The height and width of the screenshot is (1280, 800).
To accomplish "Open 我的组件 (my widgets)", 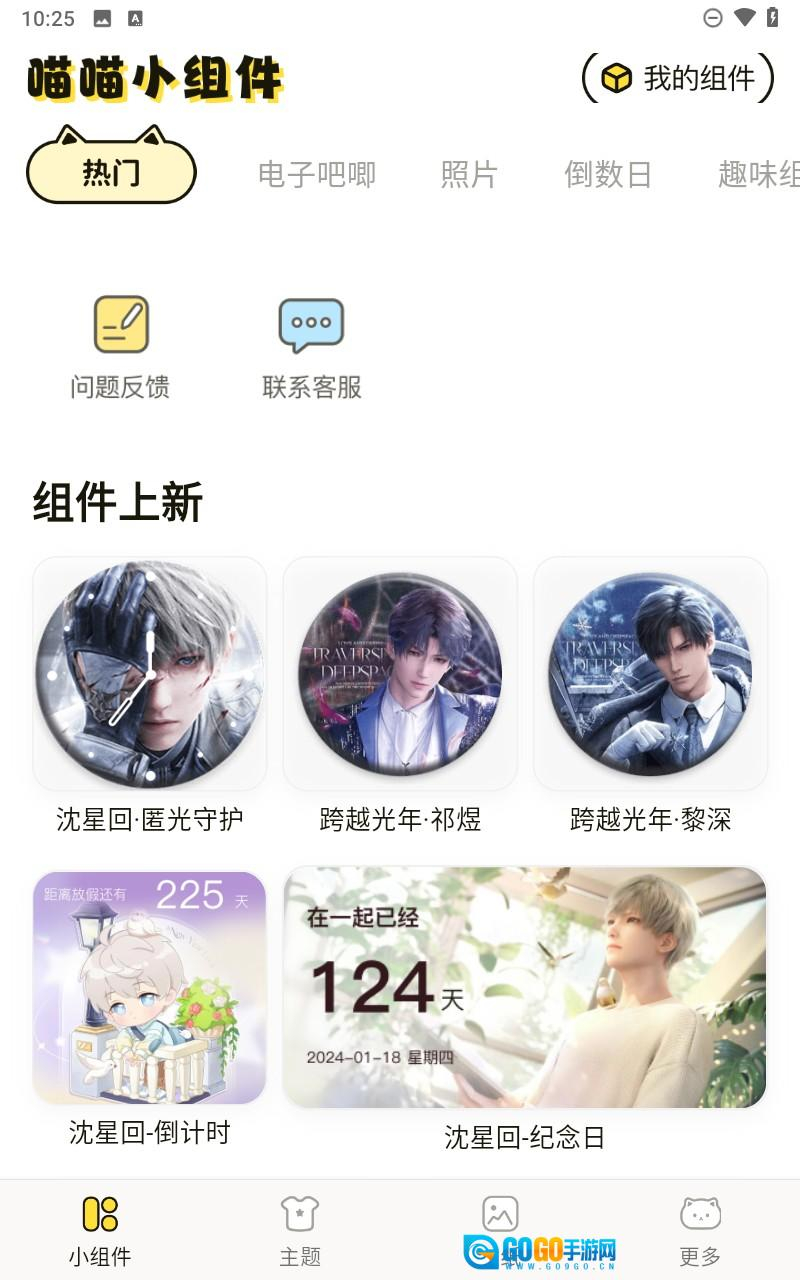I will 679,78.
